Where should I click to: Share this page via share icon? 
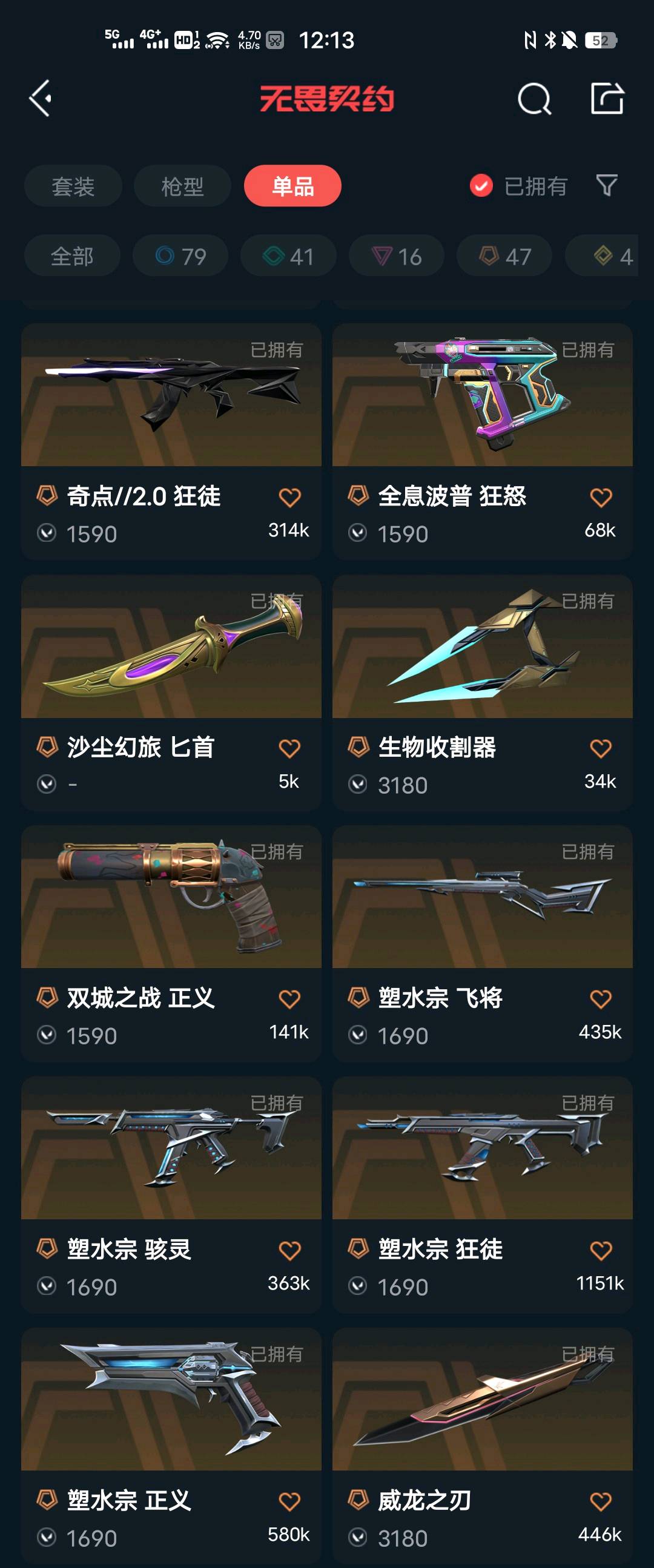[607, 99]
